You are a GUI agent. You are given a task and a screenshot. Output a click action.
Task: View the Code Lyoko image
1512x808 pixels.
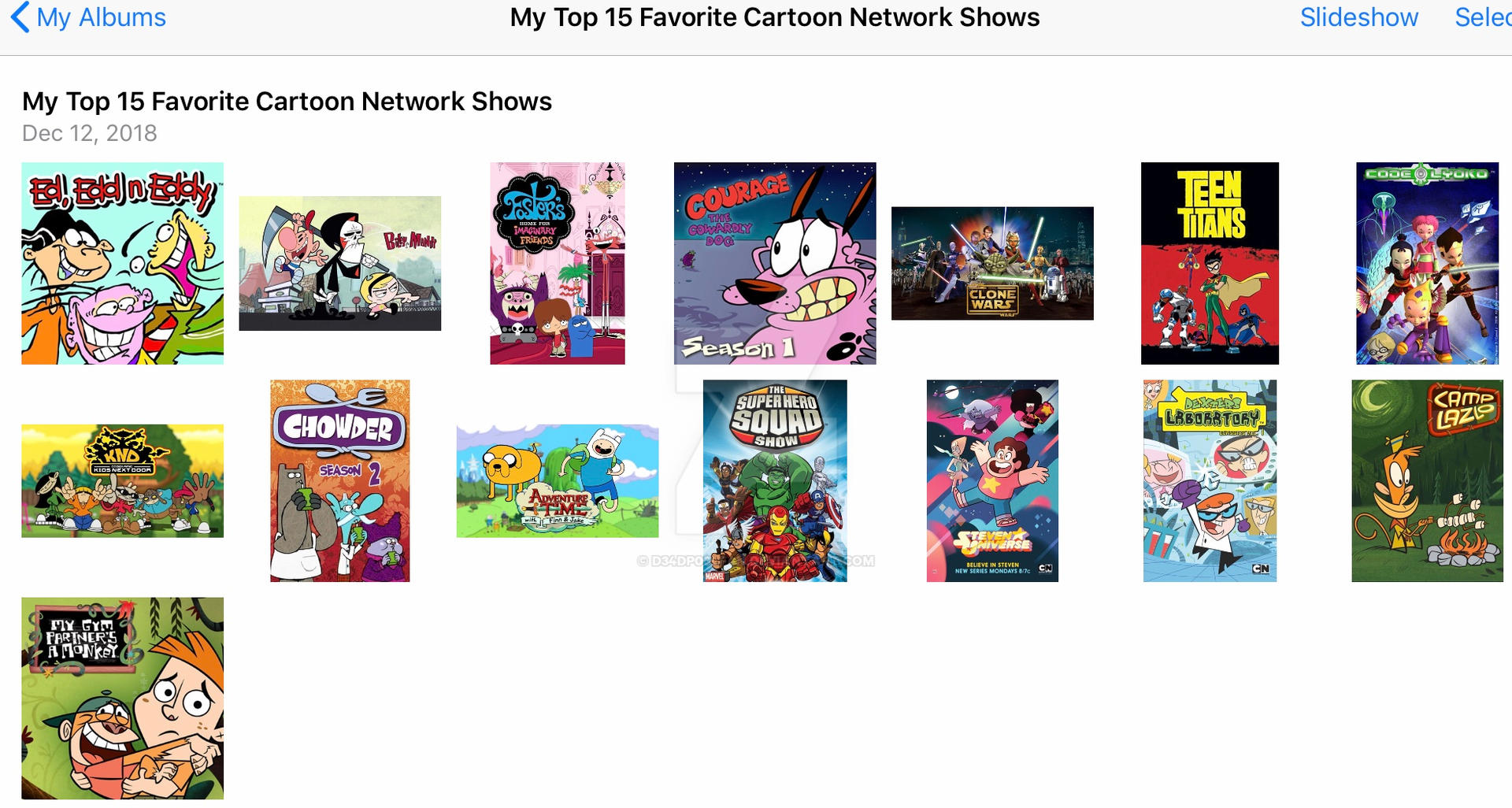point(1426,263)
